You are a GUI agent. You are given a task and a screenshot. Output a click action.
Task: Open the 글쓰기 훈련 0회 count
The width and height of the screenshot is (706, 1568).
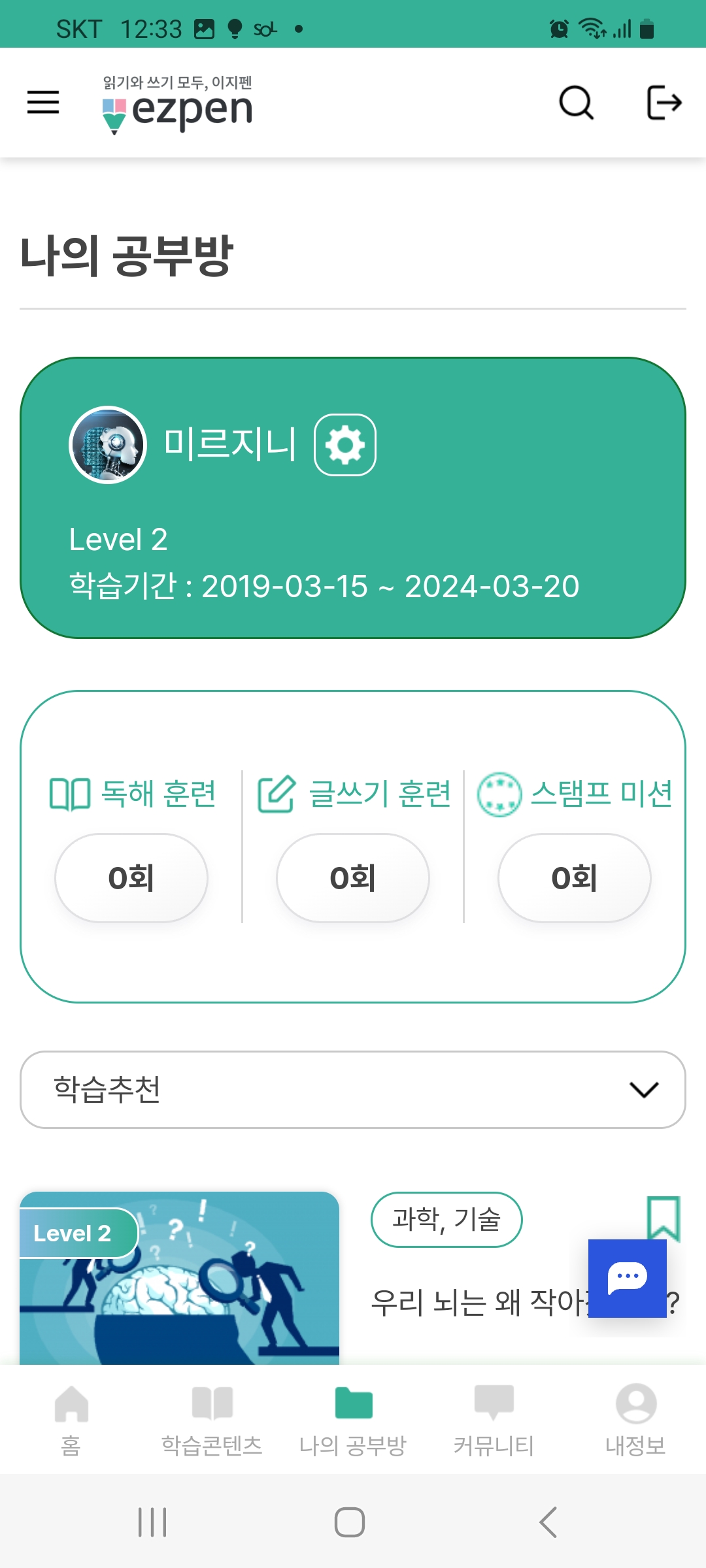coord(353,877)
